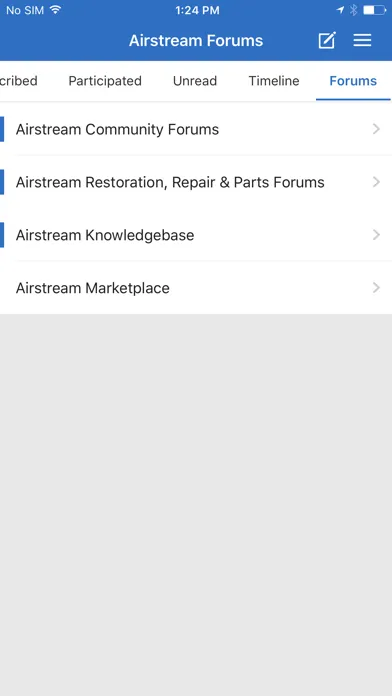The width and height of the screenshot is (392, 696).
Task: Switch to the Participated tab
Action: click(105, 81)
